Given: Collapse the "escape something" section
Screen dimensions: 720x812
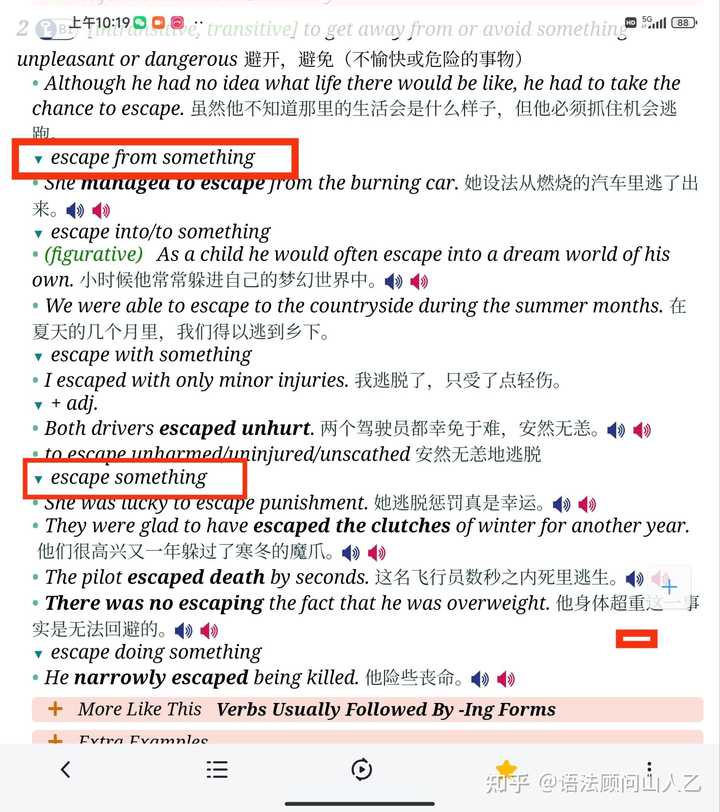Looking at the screenshot, I should [x=39, y=479].
